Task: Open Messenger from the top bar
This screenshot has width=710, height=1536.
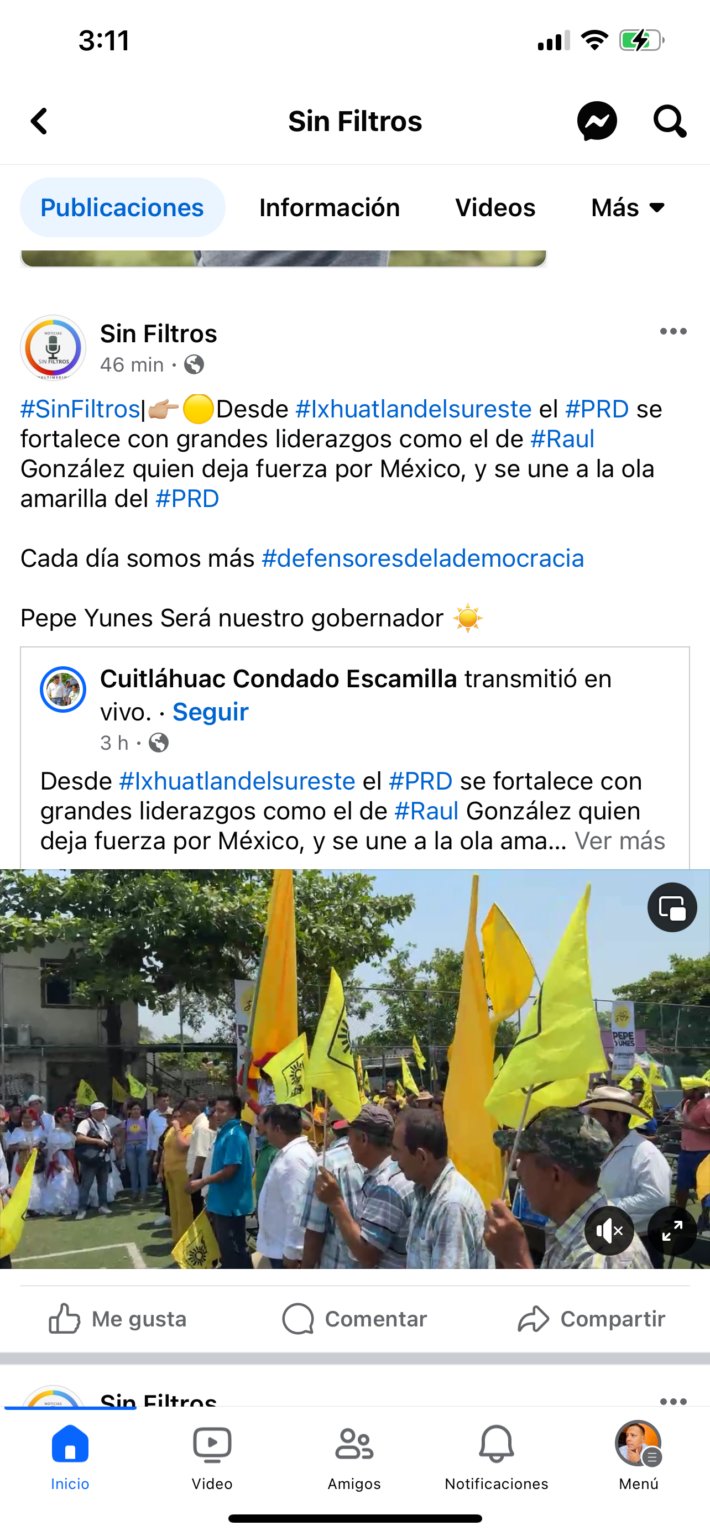Action: pos(597,122)
